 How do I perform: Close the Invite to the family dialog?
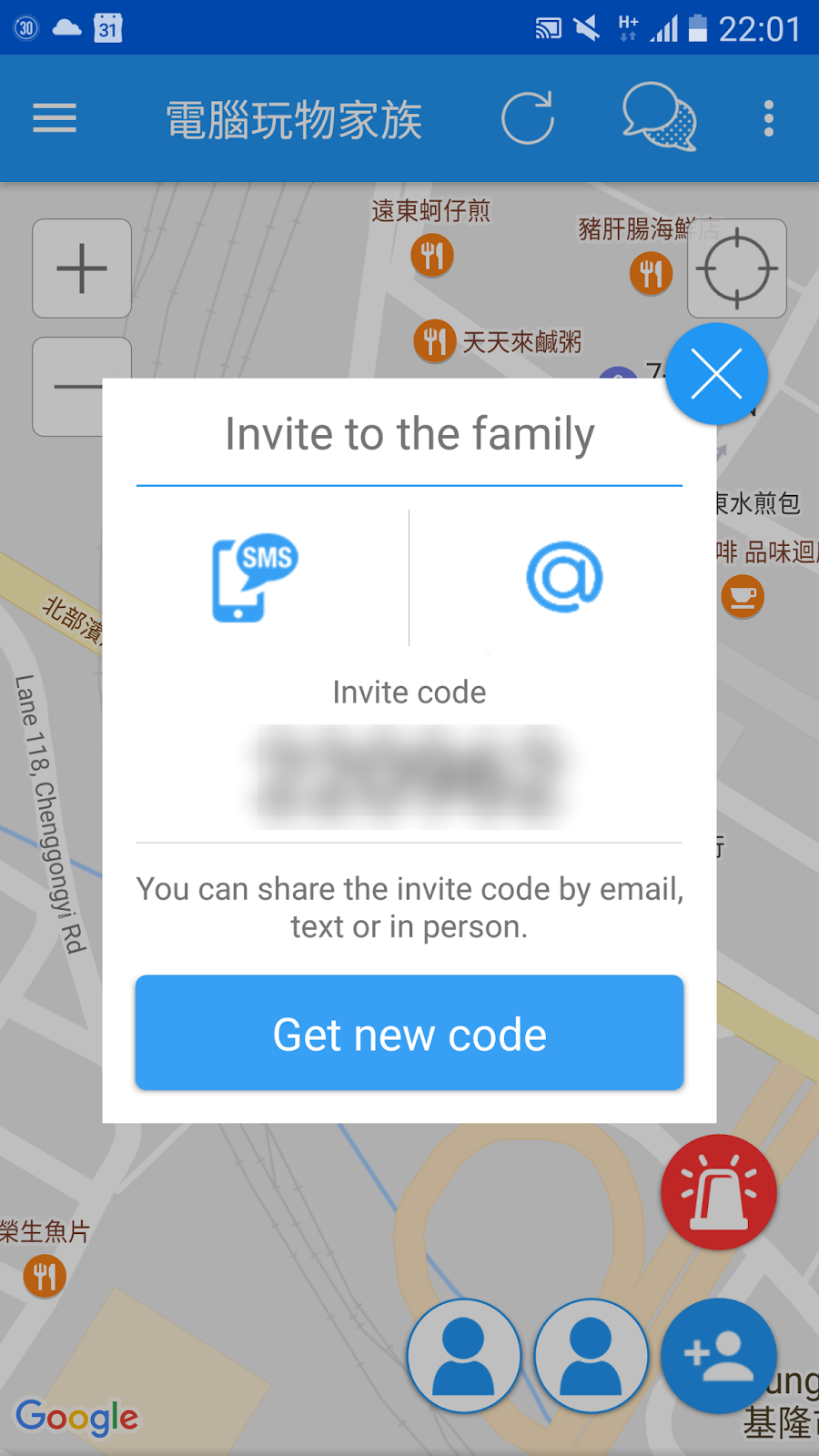tap(716, 374)
